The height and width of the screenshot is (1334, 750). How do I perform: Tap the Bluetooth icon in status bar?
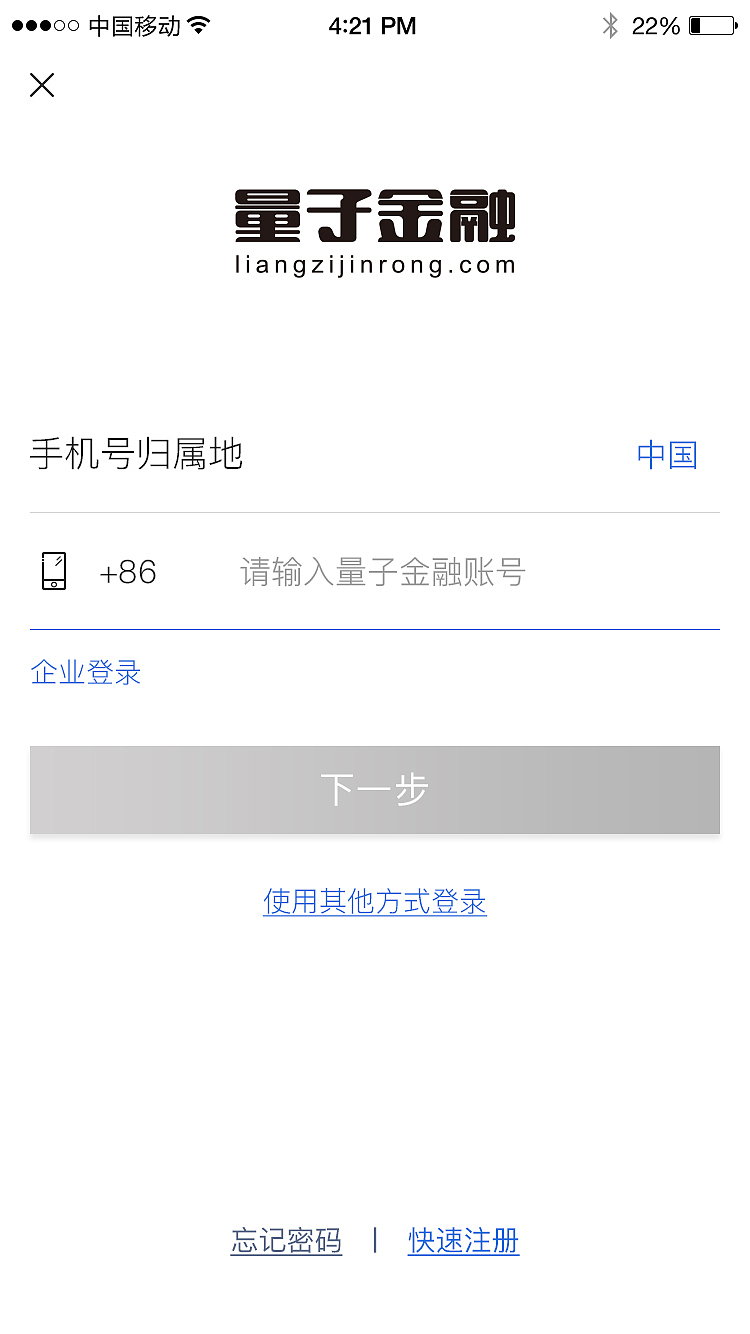[x=610, y=26]
